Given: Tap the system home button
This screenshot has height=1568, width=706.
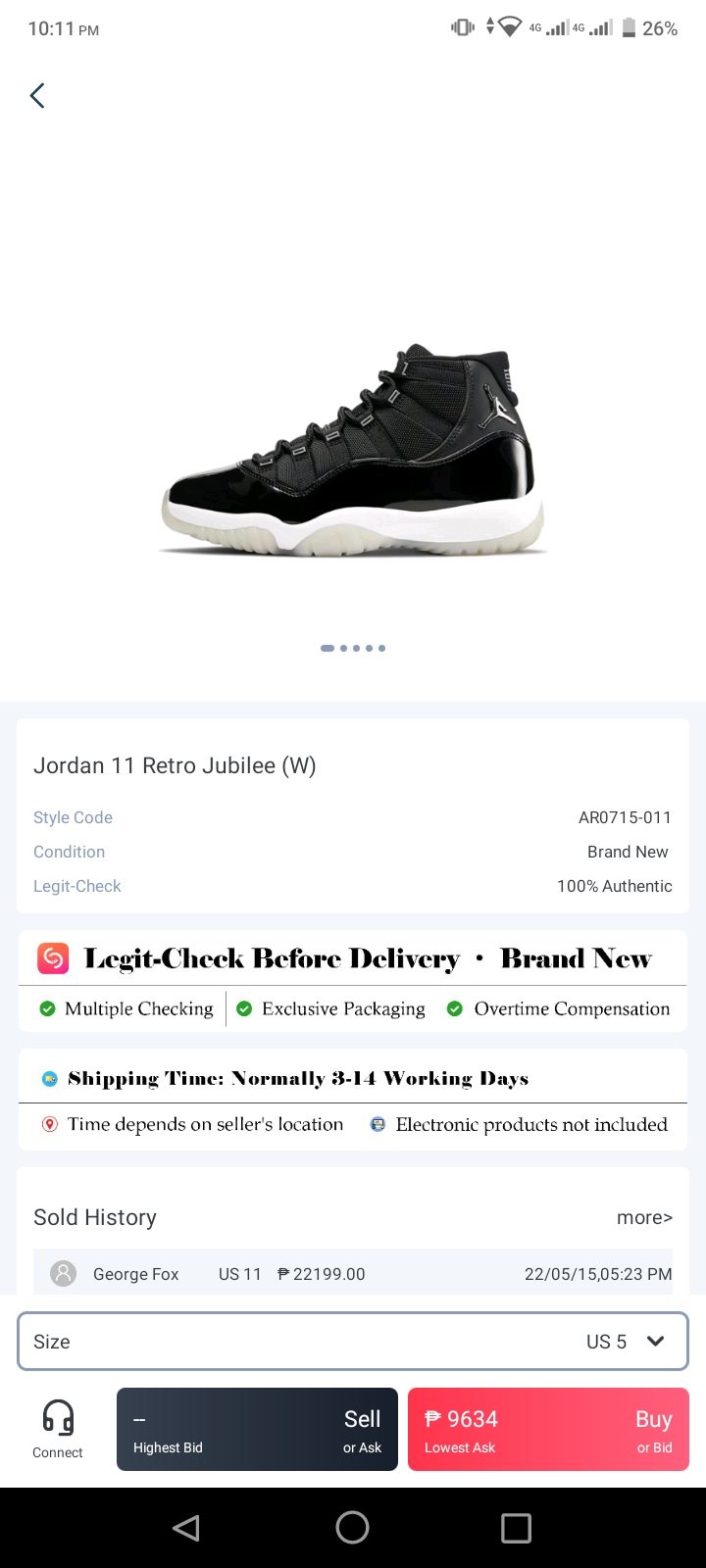Looking at the screenshot, I should coord(352,1527).
